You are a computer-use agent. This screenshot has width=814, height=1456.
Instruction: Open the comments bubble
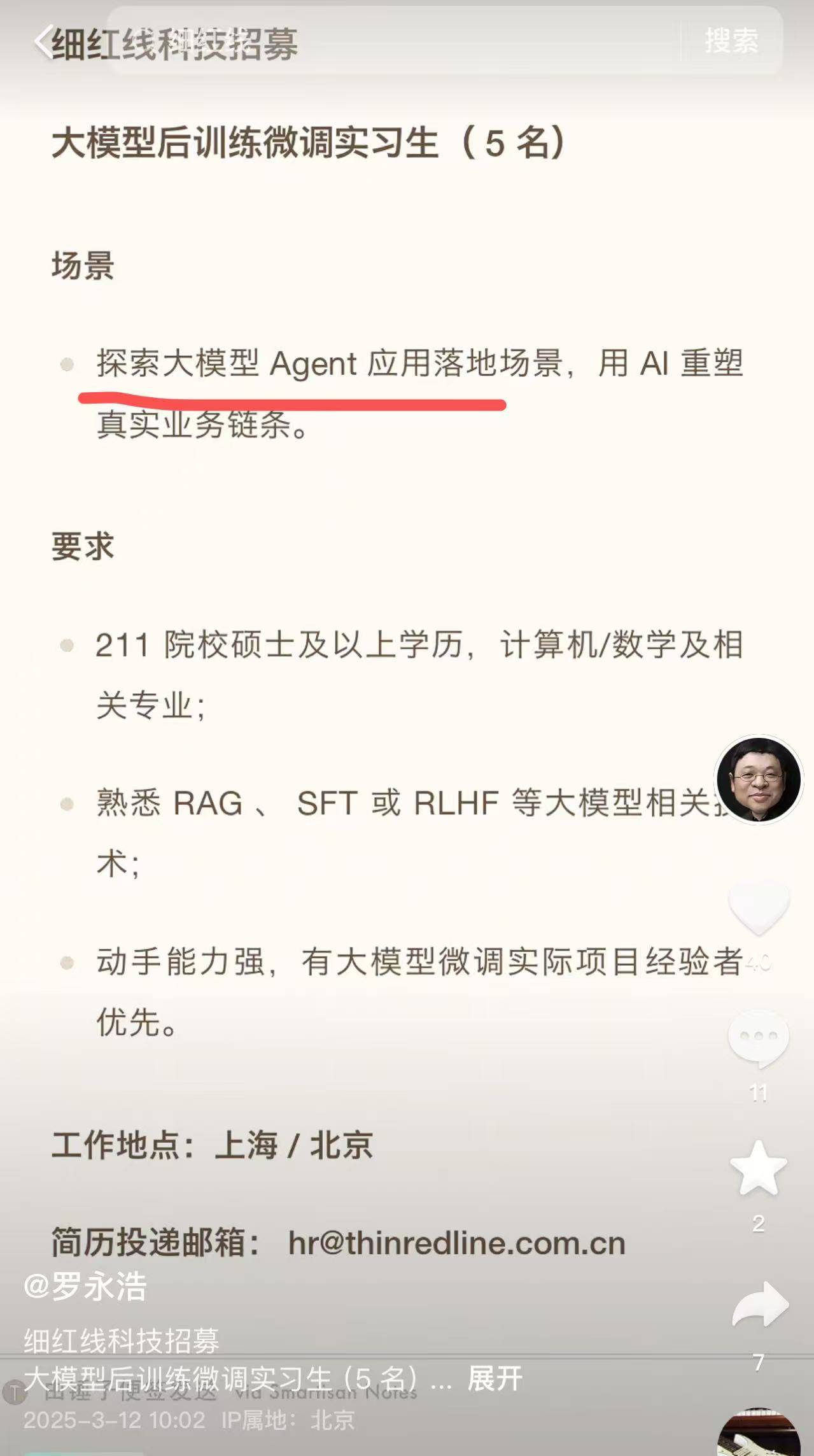759,1039
